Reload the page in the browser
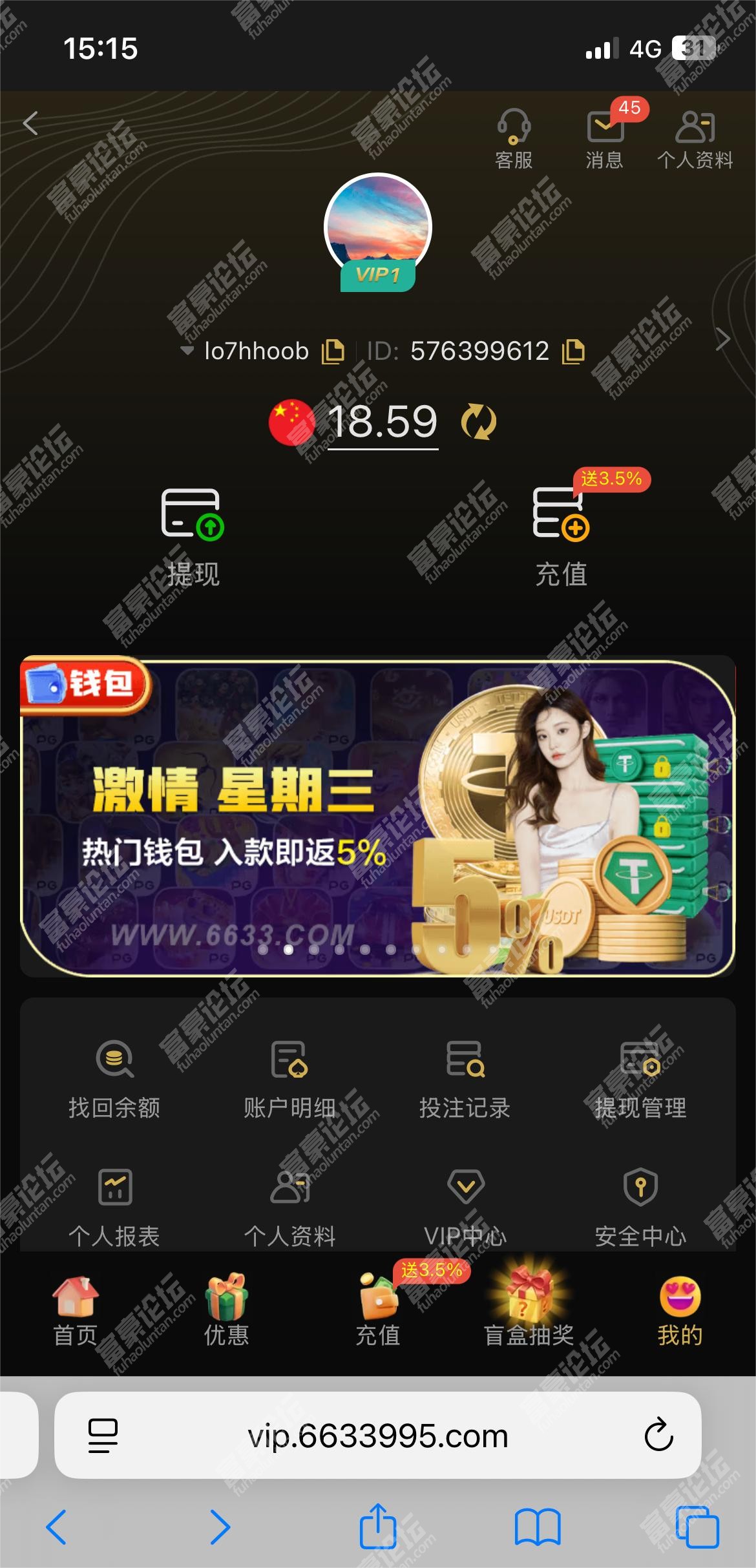The image size is (756, 1568). point(658,1435)
